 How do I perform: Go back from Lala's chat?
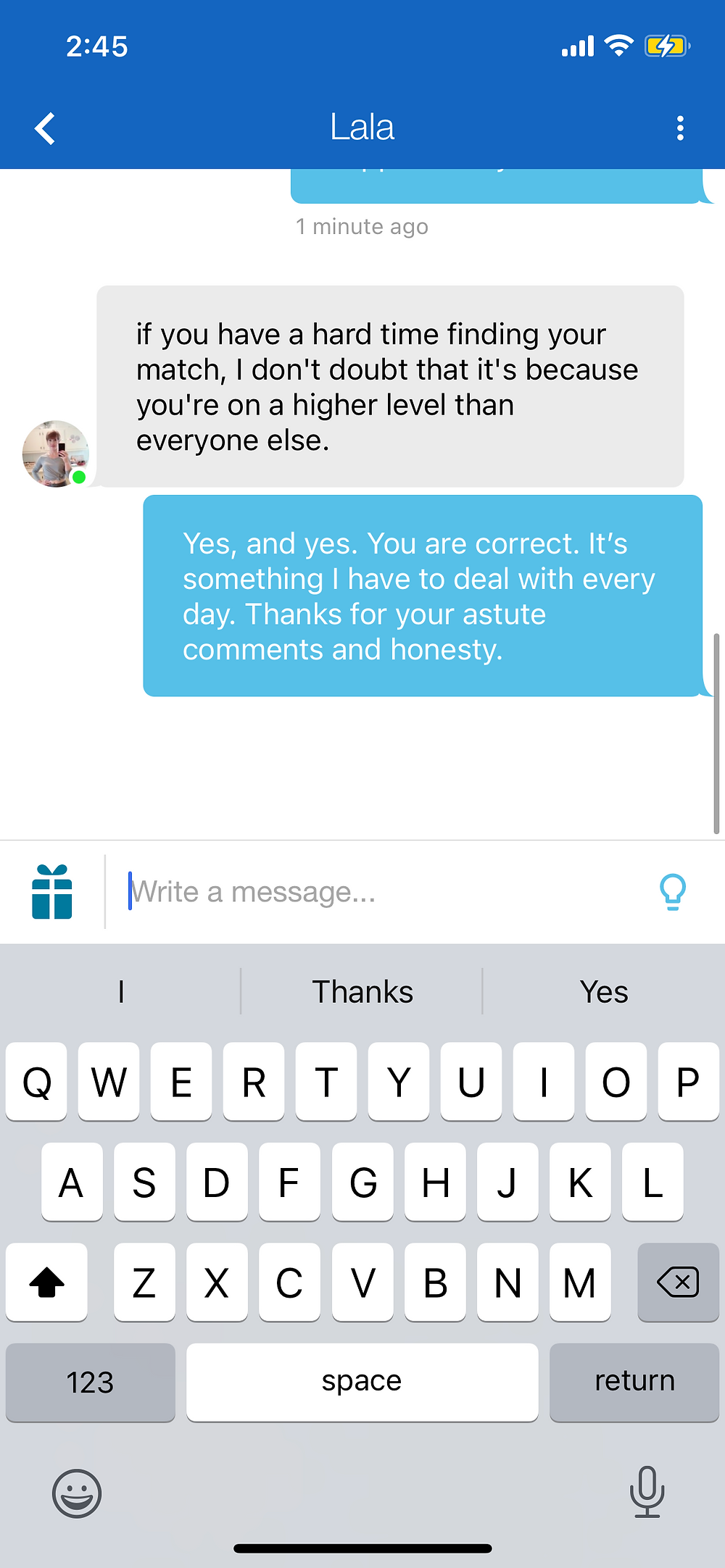pyautogui.click(x=45, y=128)
